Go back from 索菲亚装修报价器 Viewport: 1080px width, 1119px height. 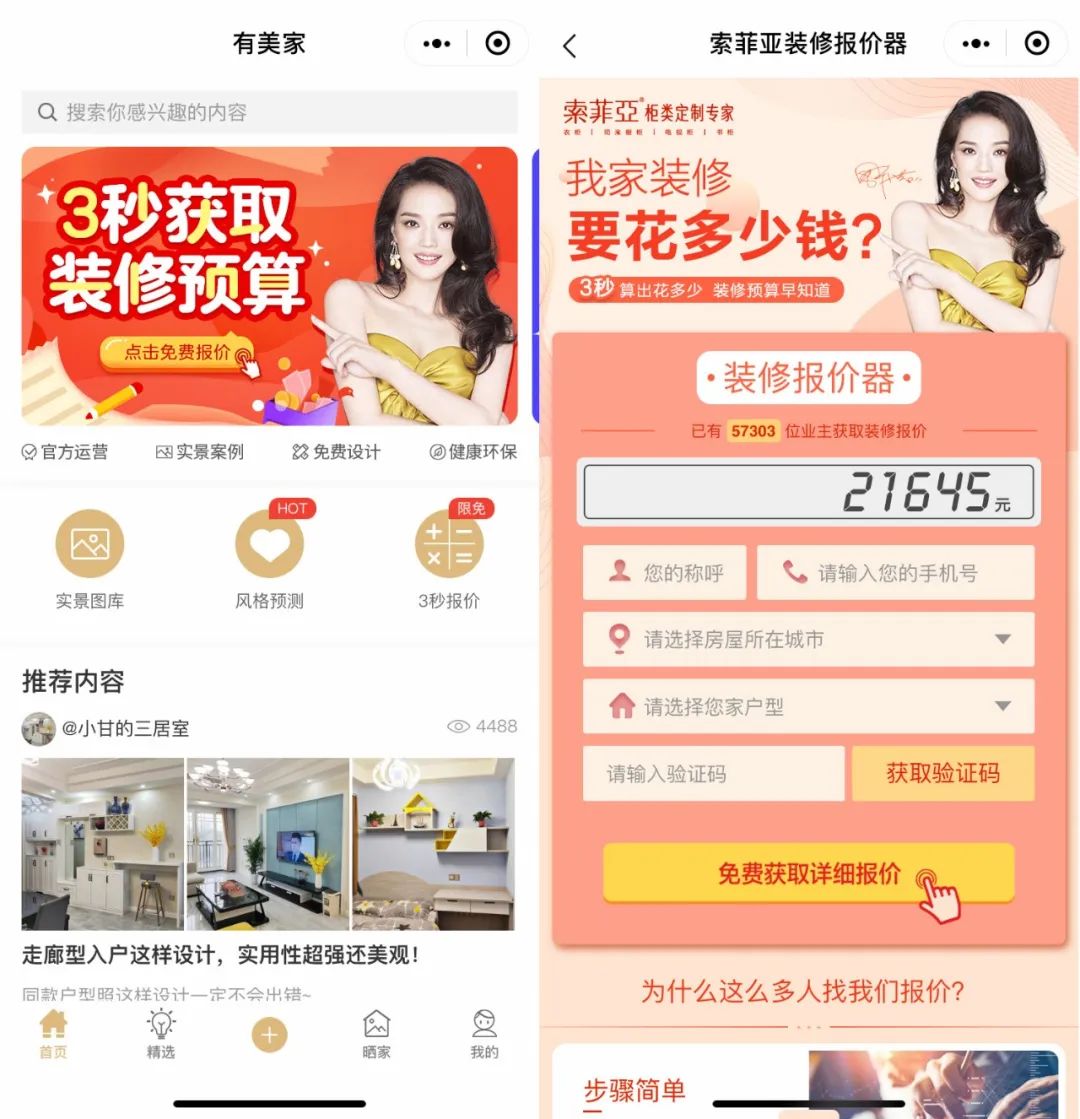(569, 45)
